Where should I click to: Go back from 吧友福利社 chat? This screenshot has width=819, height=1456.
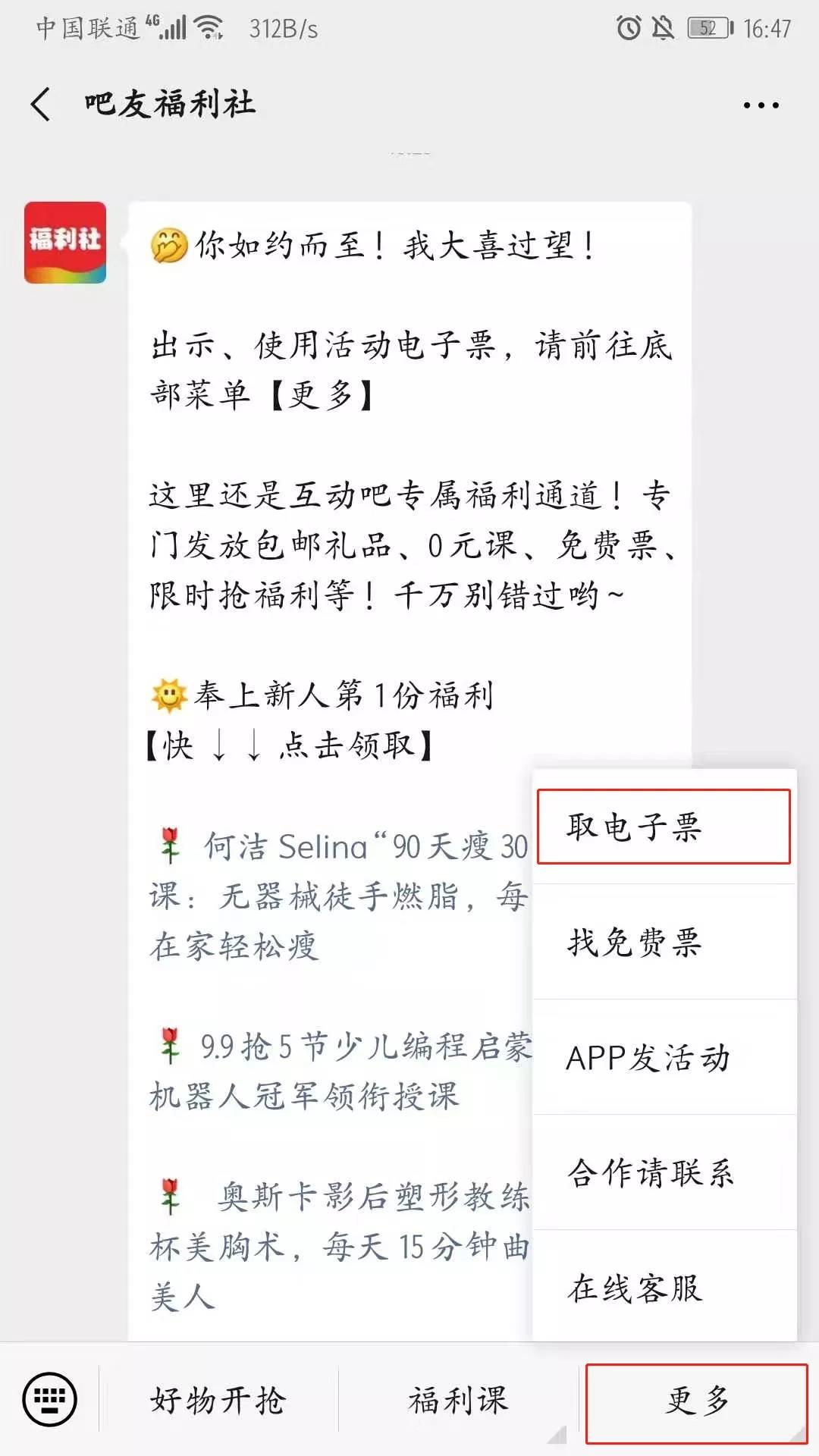coord(42,104)
